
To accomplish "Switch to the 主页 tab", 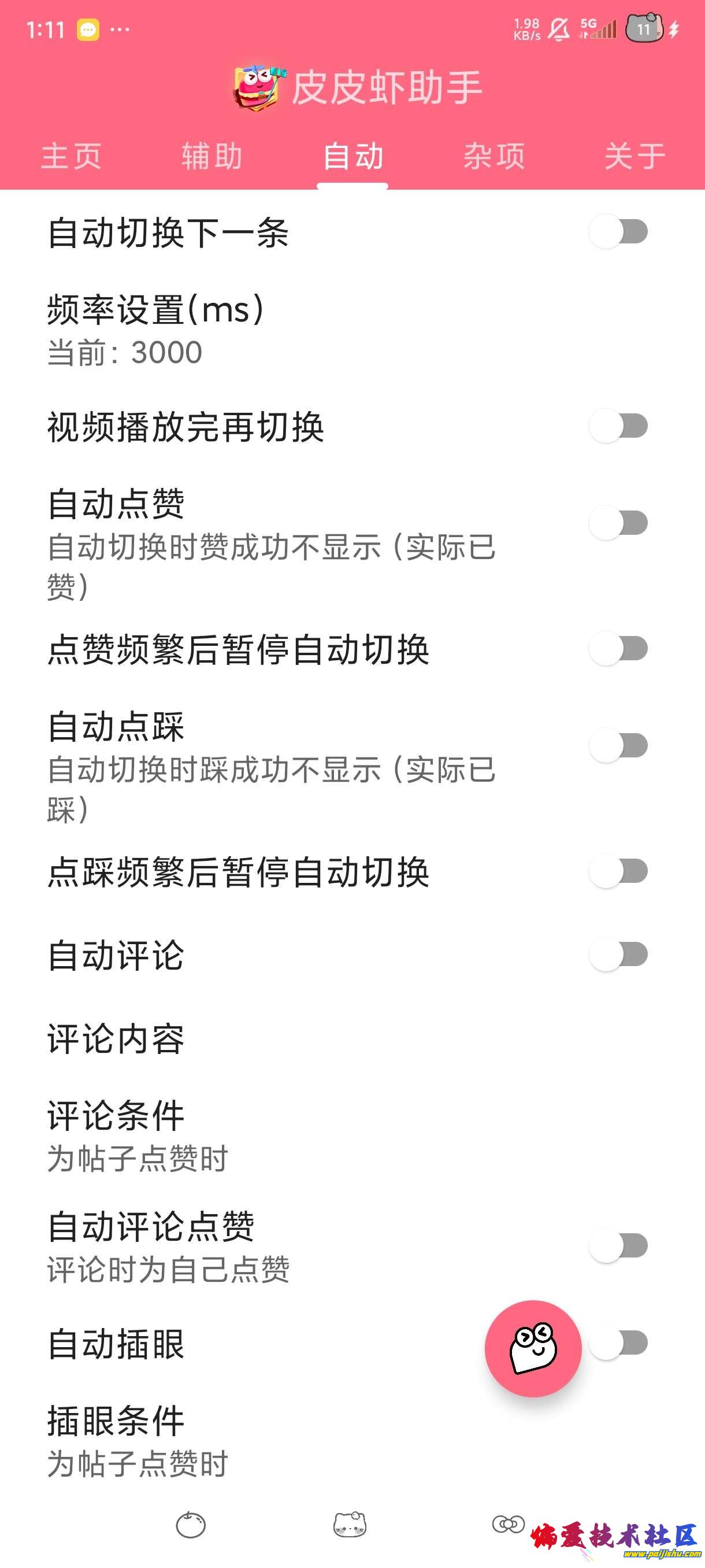I will click(x=70, y=157).
